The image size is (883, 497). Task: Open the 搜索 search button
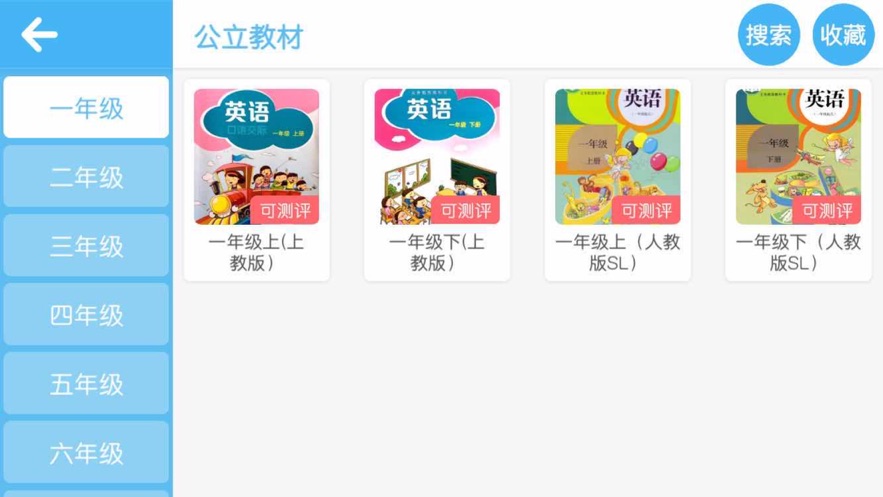[768, 35]
